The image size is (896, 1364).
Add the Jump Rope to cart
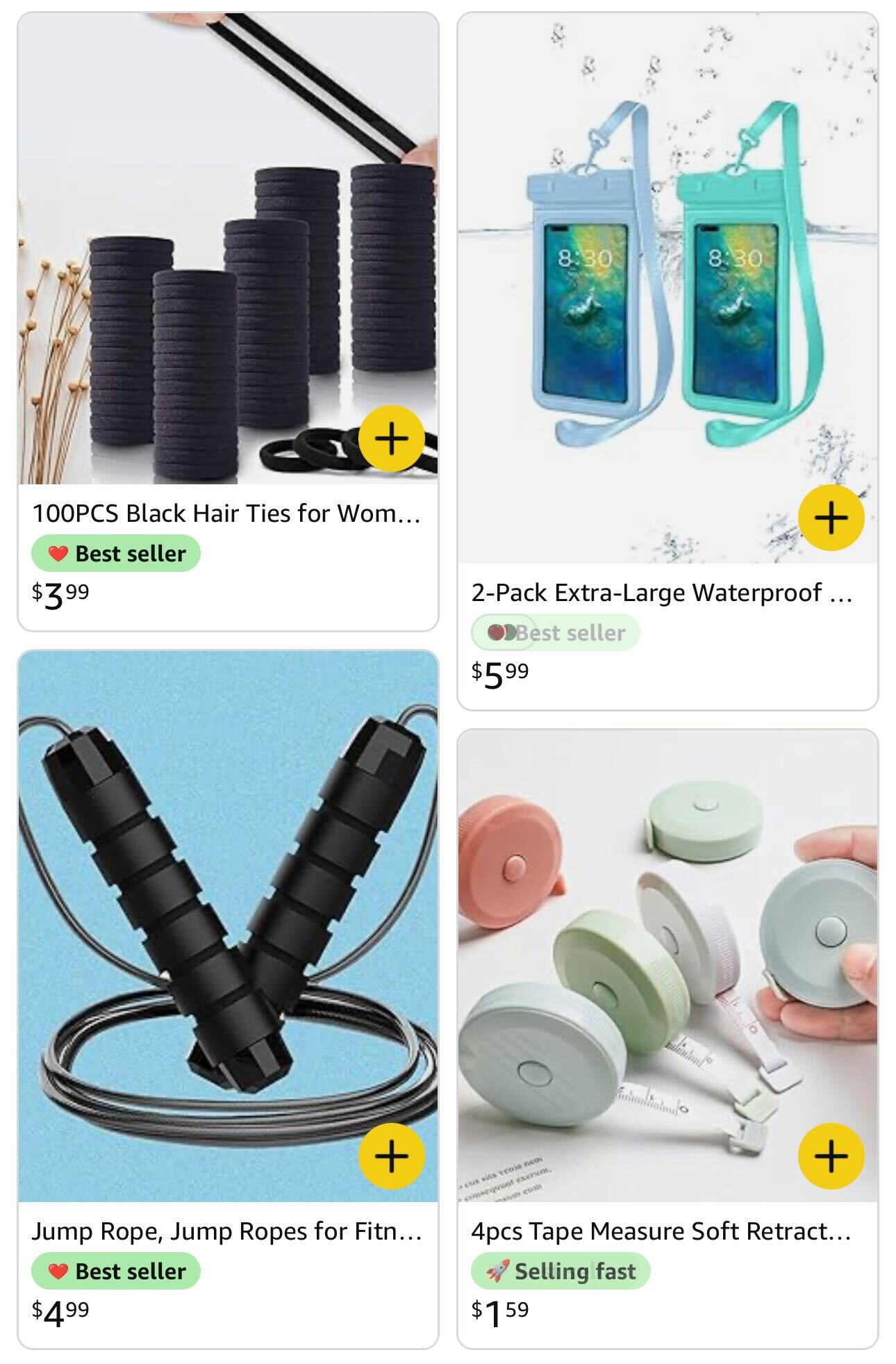391,1156
